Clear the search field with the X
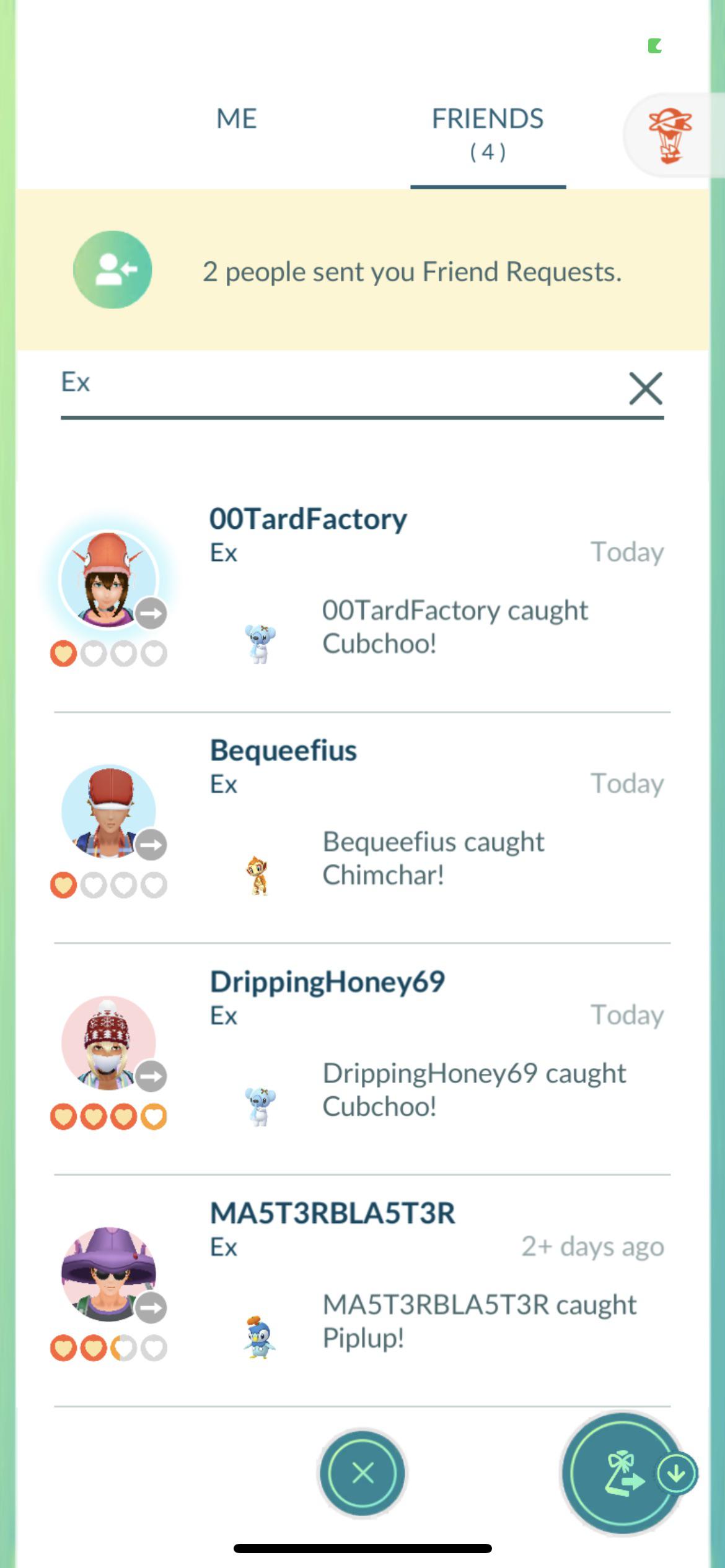 (x=646, y=388)
